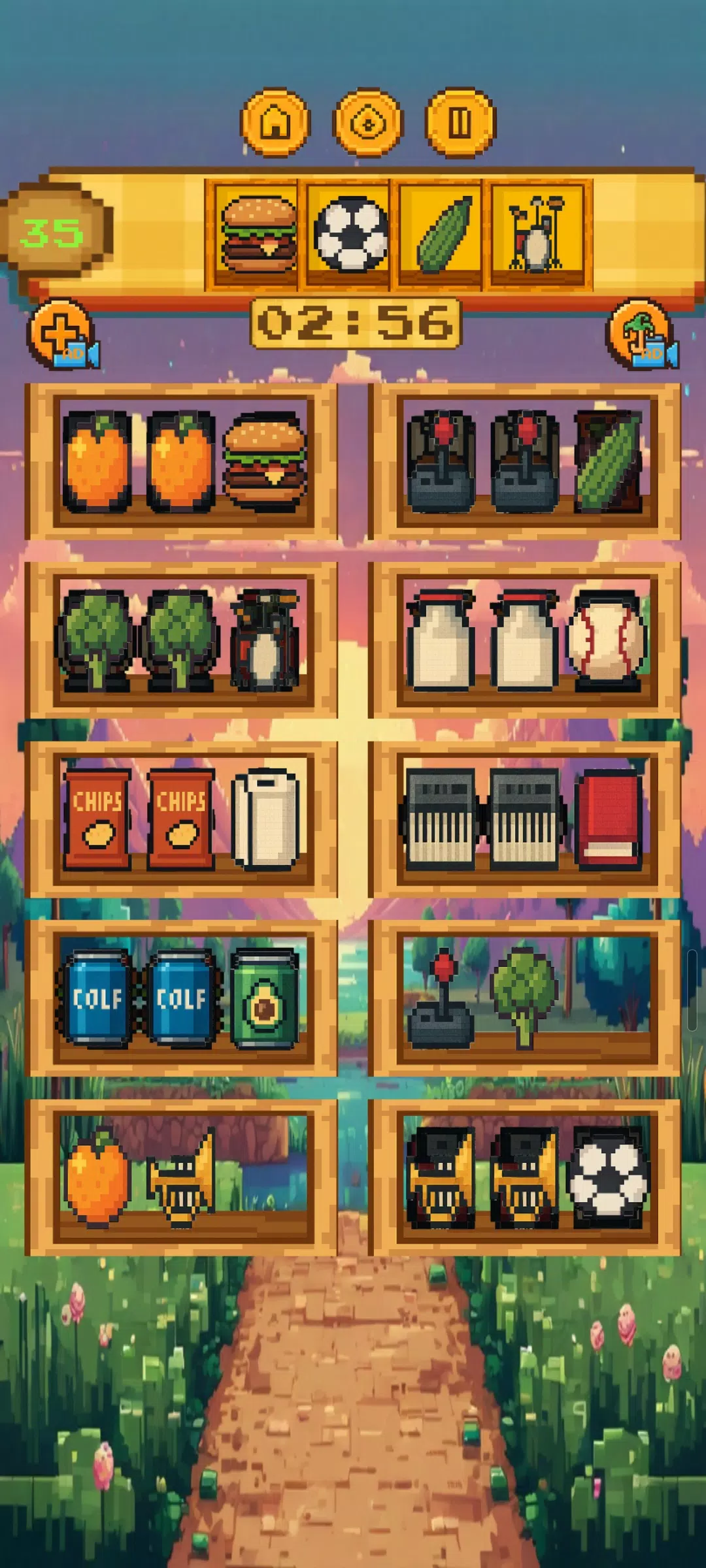Tap the coin button between home and pause

pyautogui.click(x=368, y=122)
